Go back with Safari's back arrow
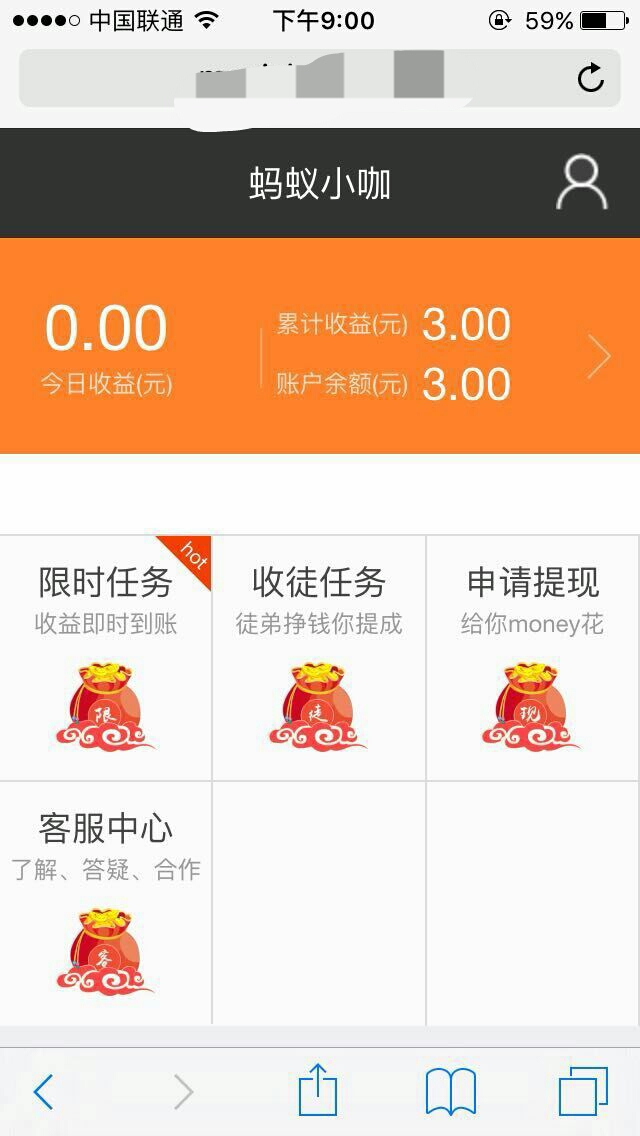Screen dimensions: 640x1136 tap(43, 1091)
